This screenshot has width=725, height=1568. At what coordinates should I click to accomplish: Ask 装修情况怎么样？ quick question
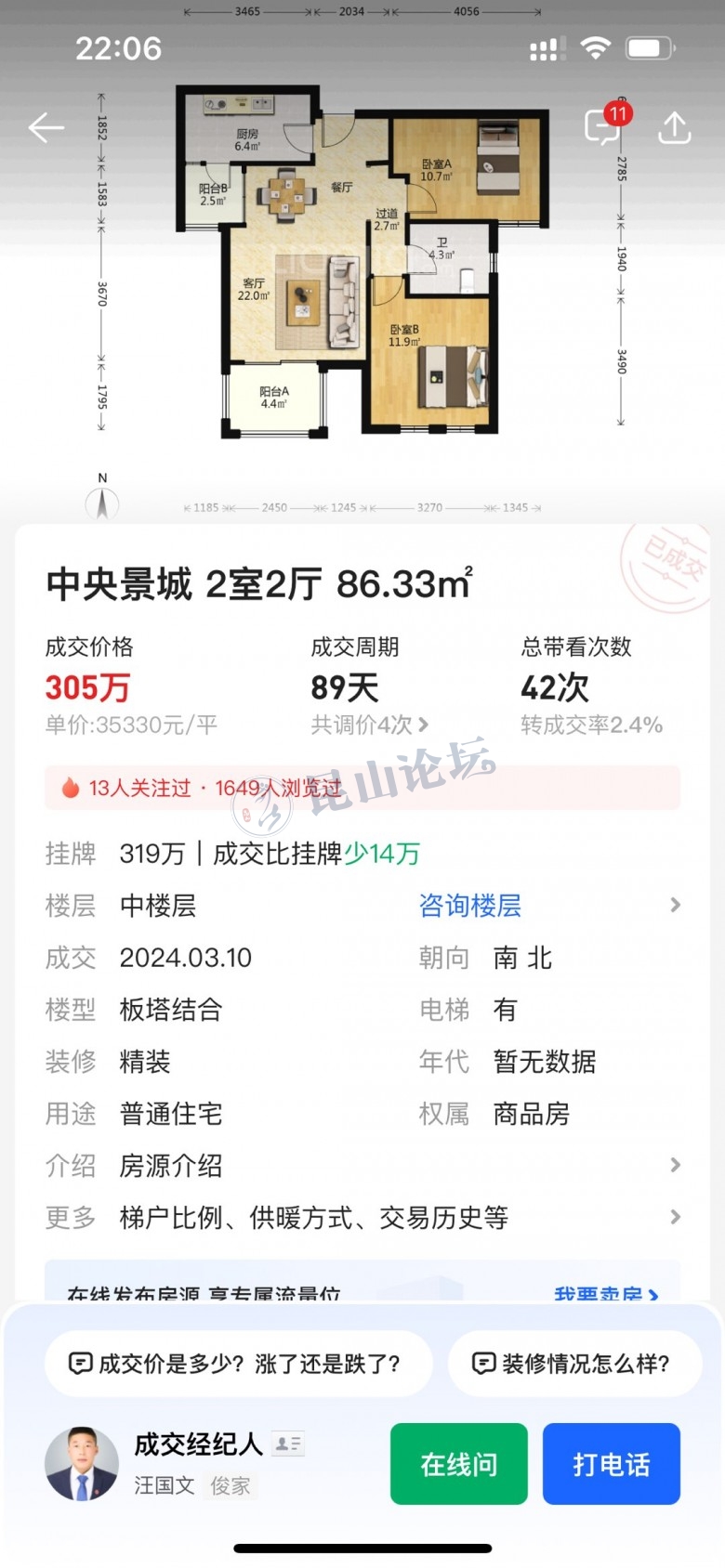573,1364
